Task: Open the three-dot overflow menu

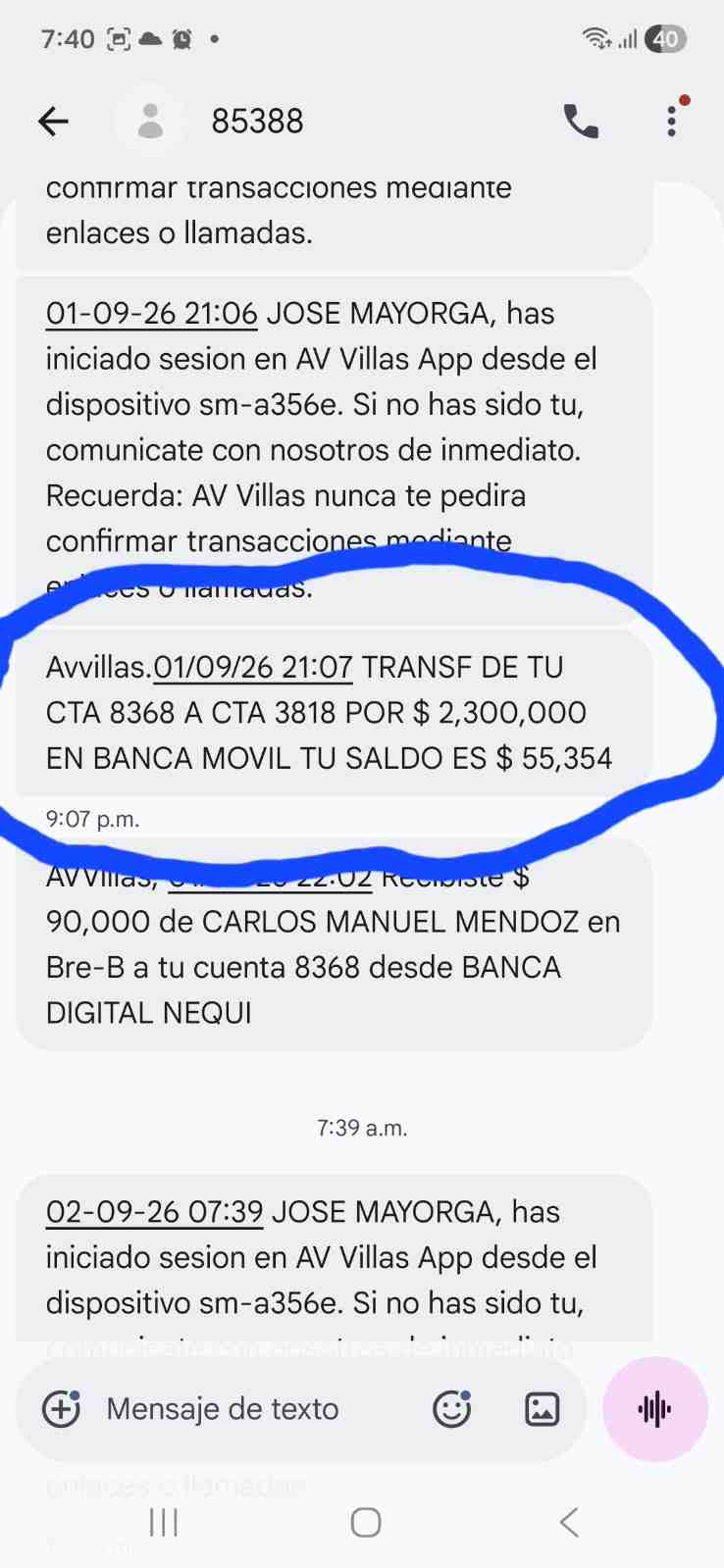Action: click(672, 122)
